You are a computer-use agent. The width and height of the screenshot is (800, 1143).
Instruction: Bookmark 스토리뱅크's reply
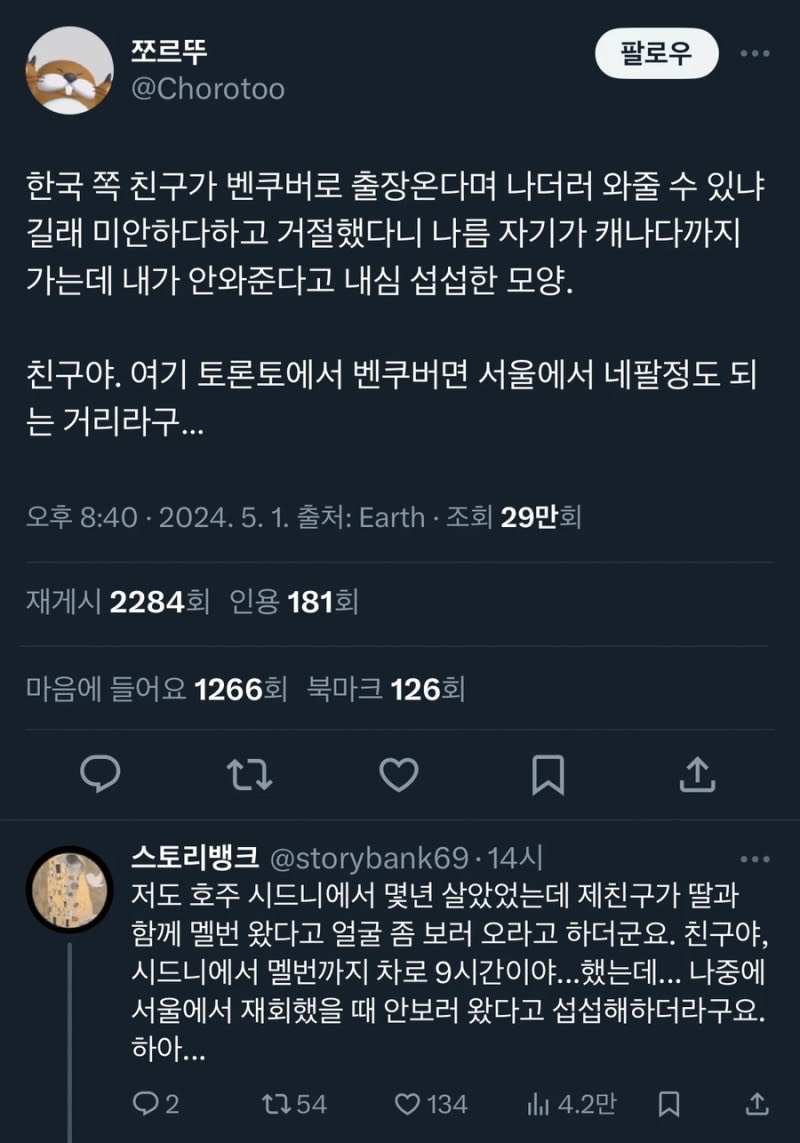click(670, 1104)
